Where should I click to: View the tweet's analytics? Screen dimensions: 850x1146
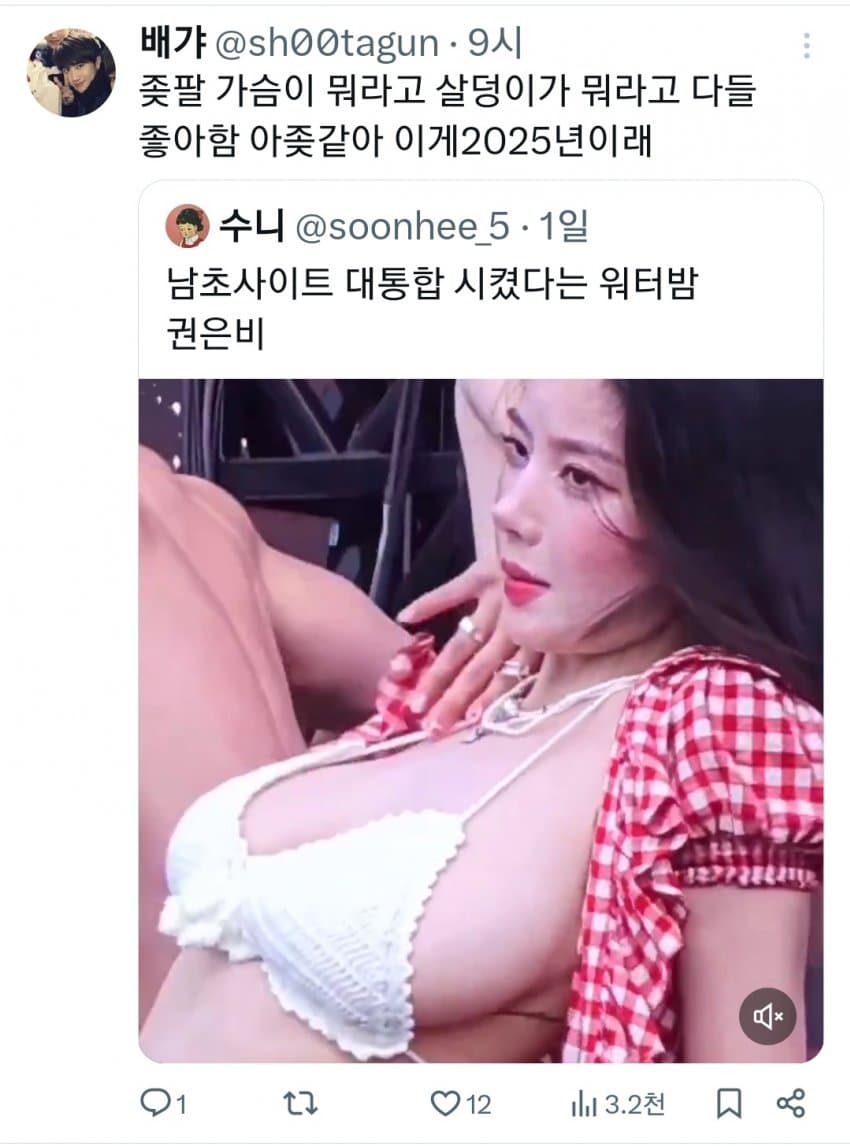583,1103
